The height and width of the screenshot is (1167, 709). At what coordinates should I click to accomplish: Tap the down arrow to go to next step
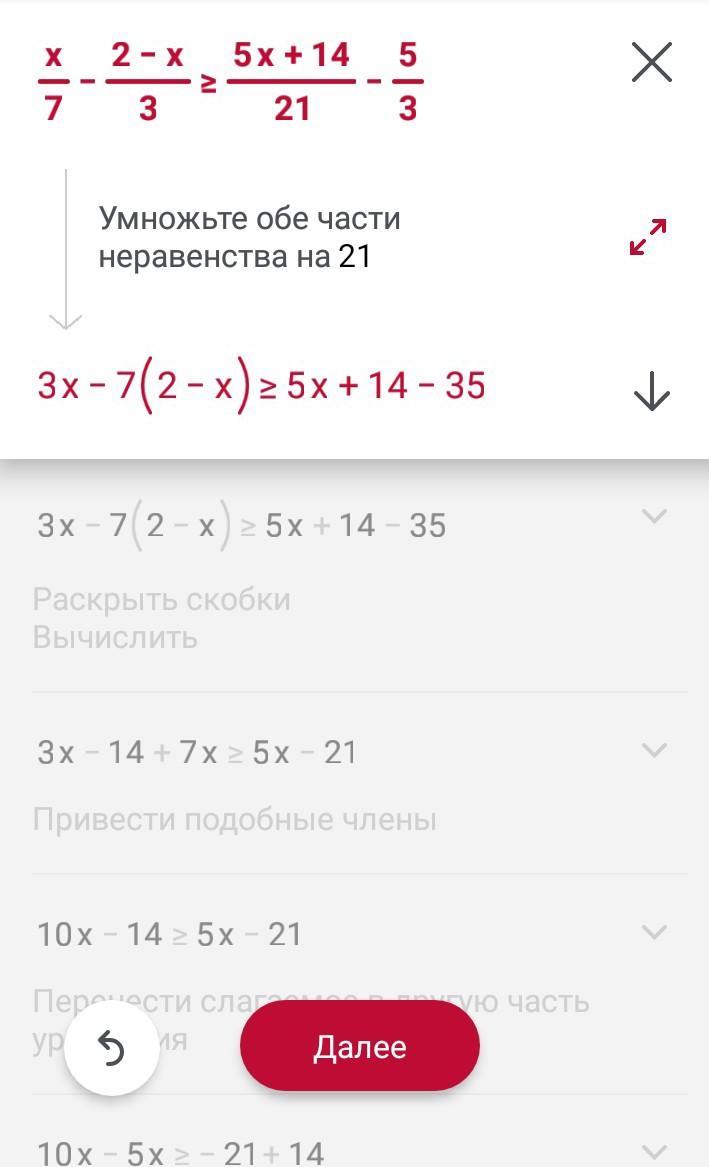pyautogui.click(x=651, y=390)
